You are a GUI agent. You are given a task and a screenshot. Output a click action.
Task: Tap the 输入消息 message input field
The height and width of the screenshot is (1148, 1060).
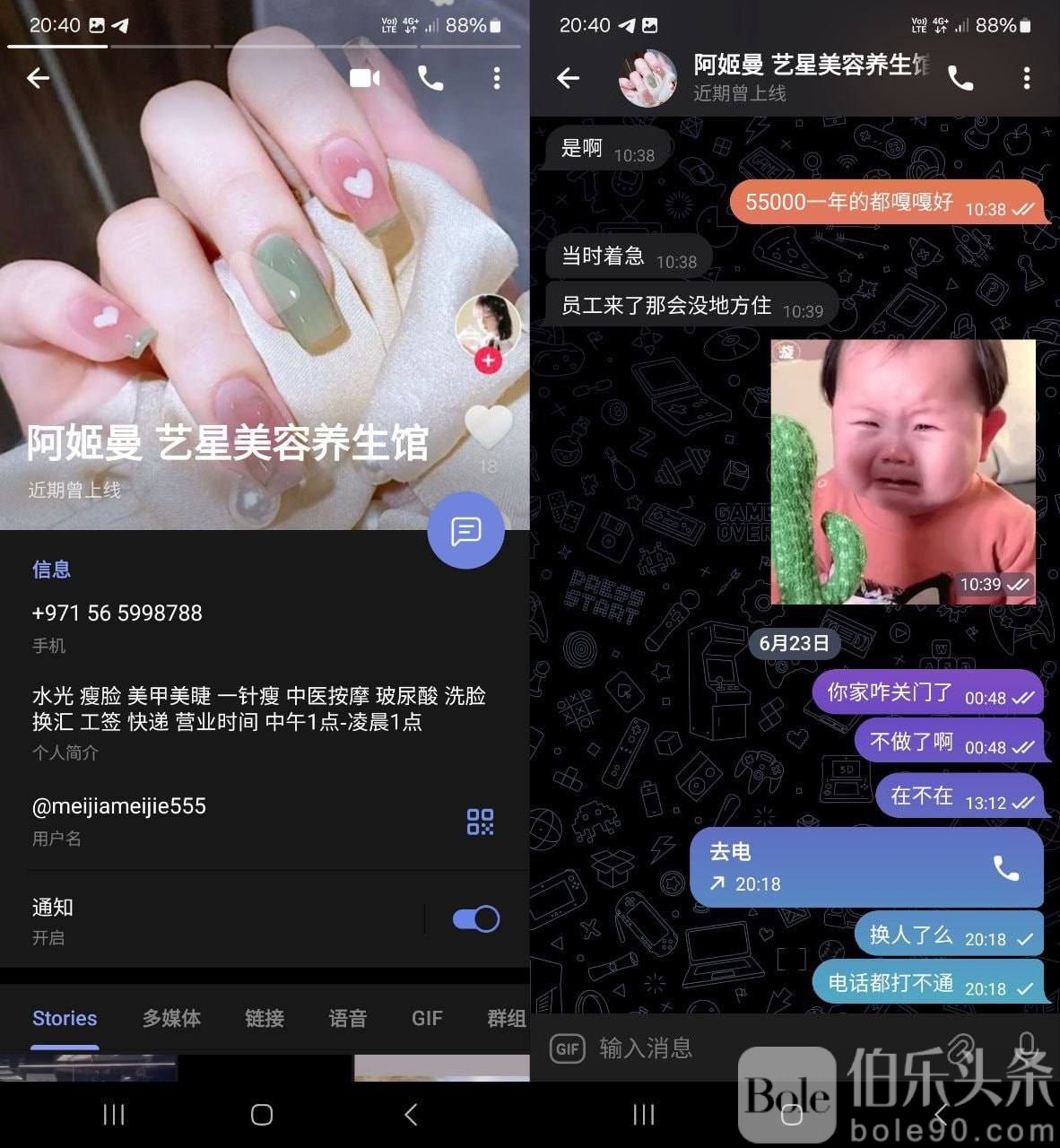pos(762,1048)
